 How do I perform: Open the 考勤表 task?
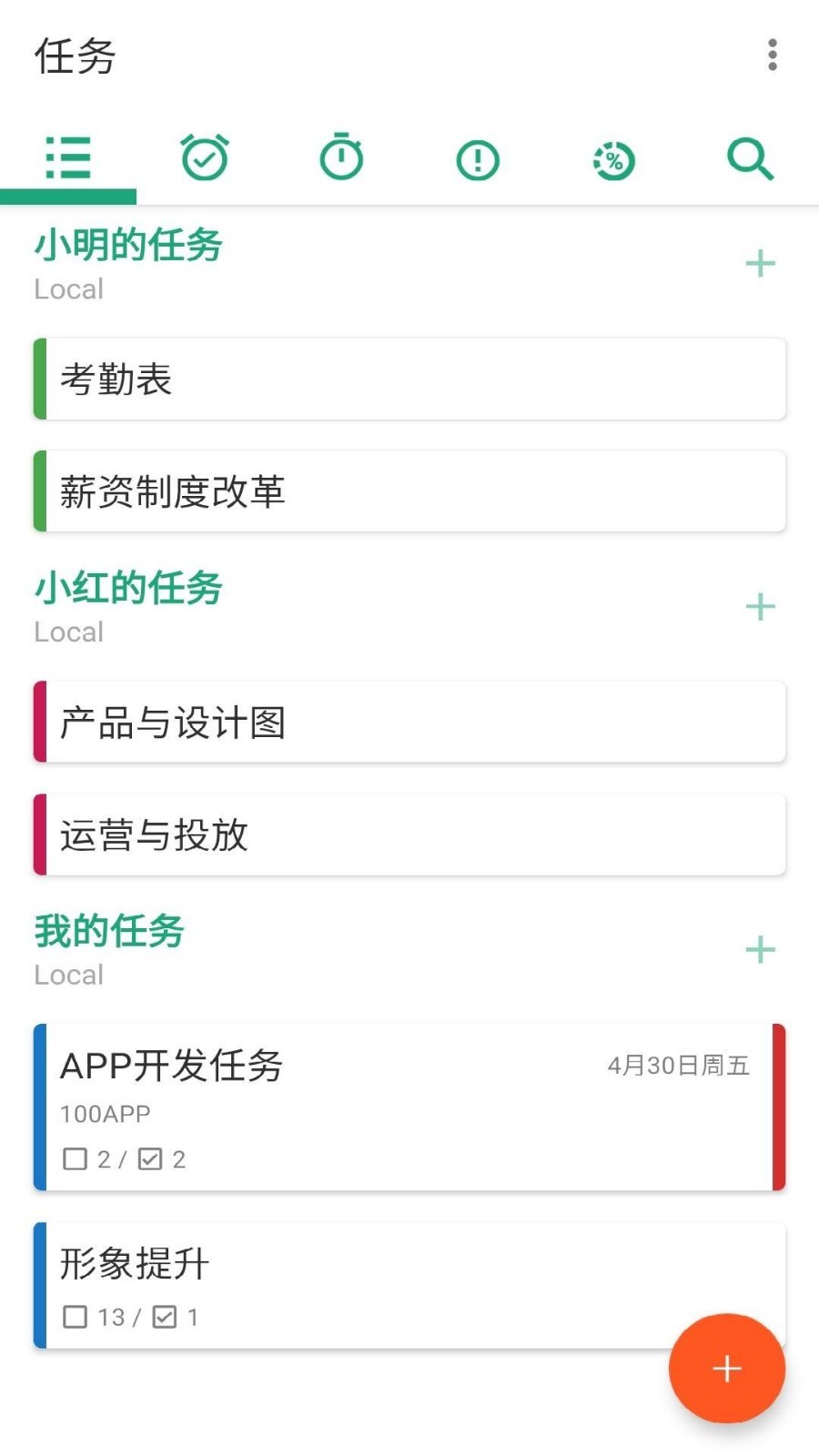tap(409, 379)
